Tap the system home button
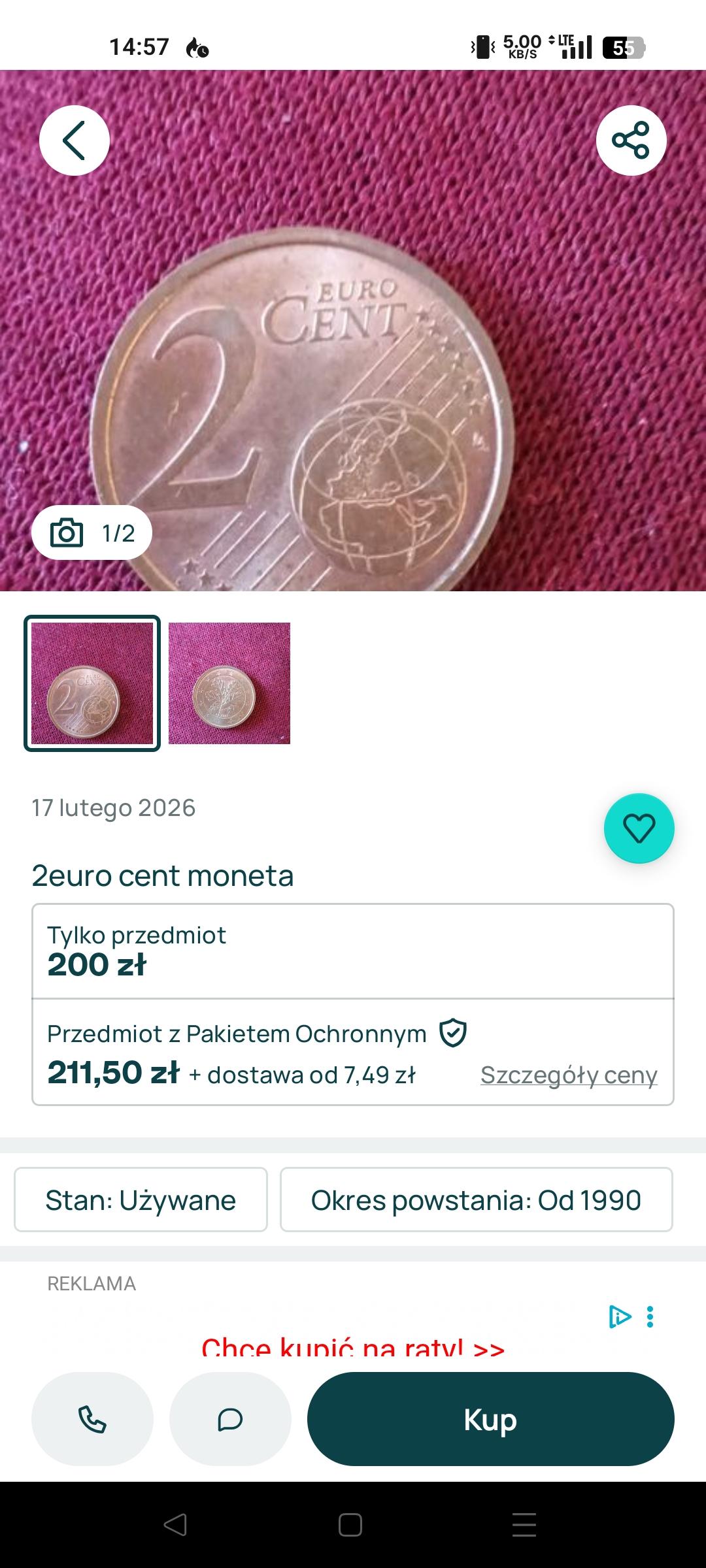706x1568 pixels. 350,1525
